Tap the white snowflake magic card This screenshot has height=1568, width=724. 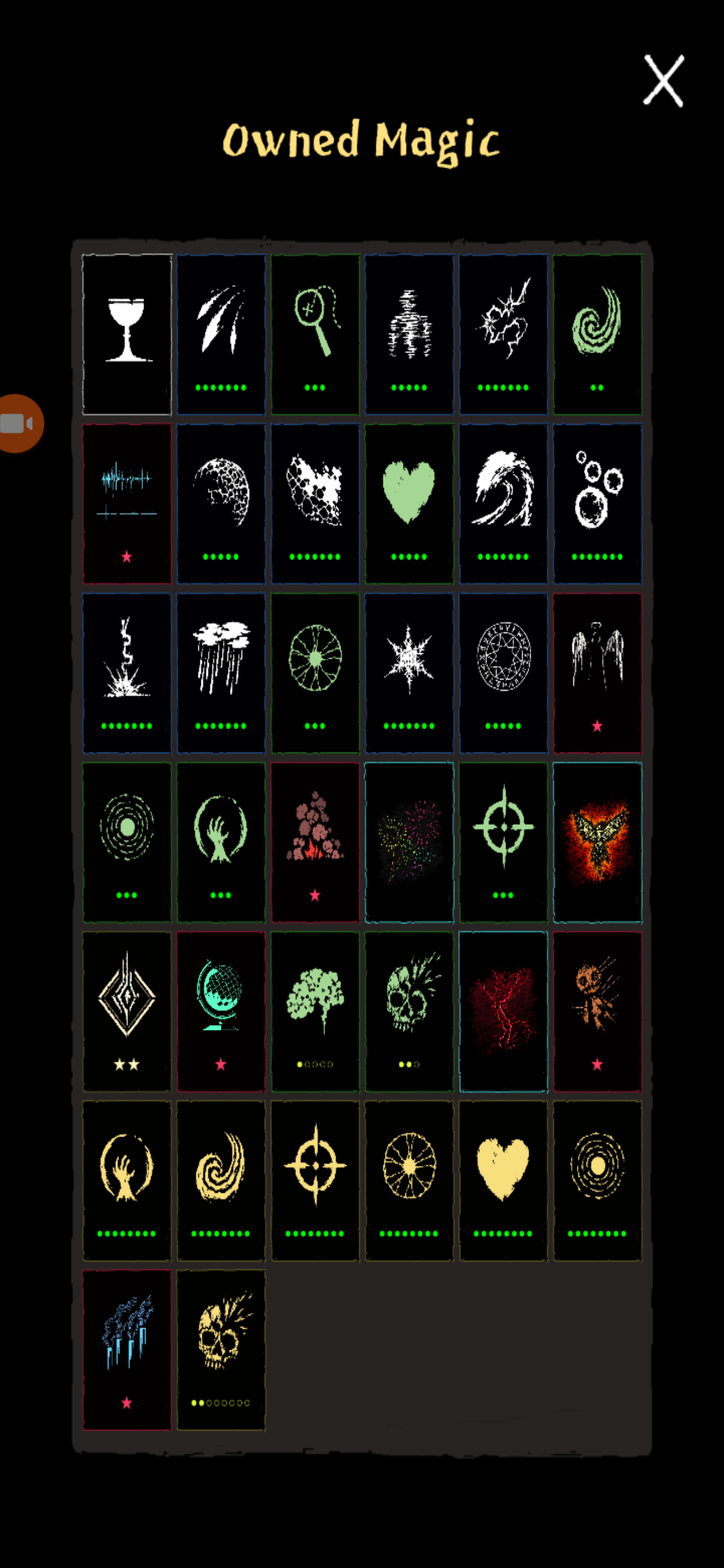[x=409, y=673]
